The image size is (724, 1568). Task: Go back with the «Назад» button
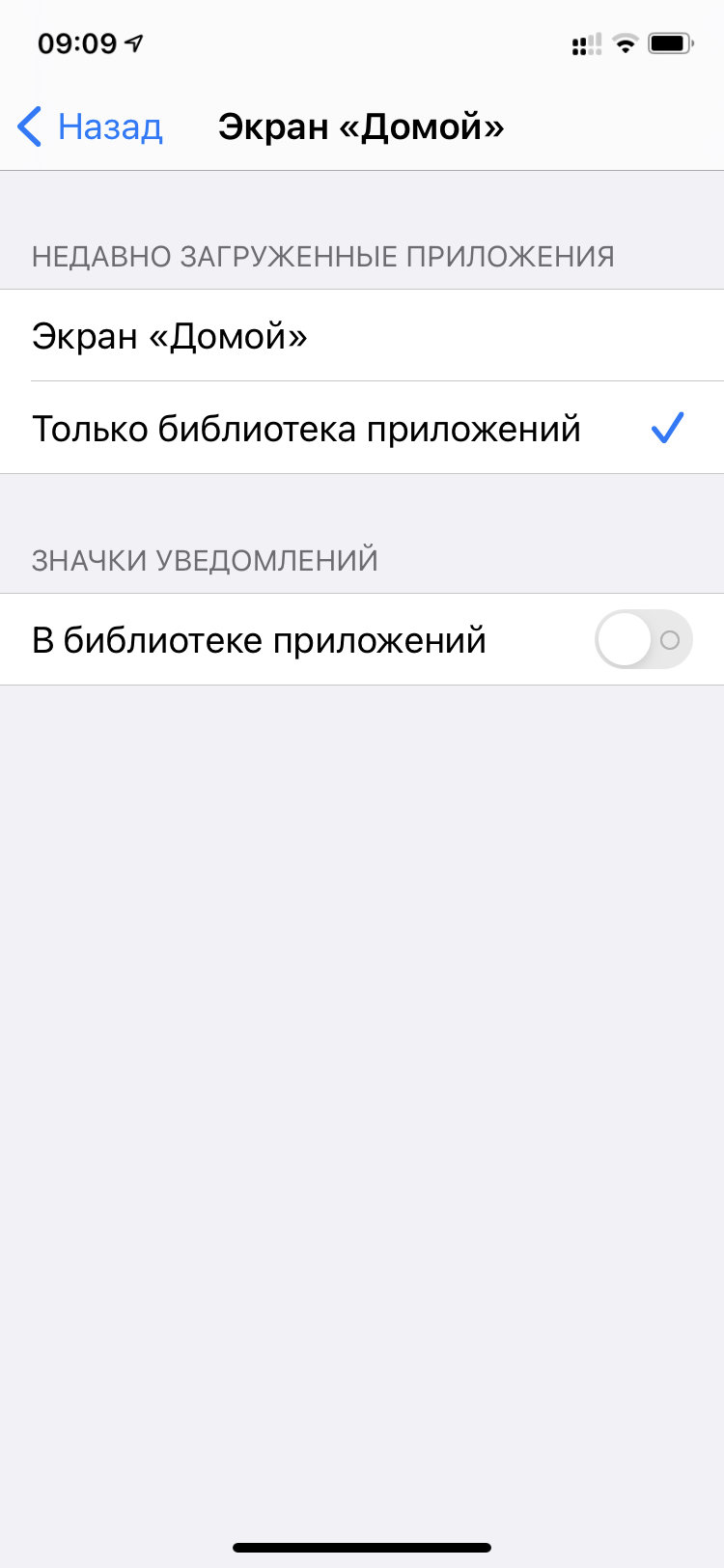[91, 126]
